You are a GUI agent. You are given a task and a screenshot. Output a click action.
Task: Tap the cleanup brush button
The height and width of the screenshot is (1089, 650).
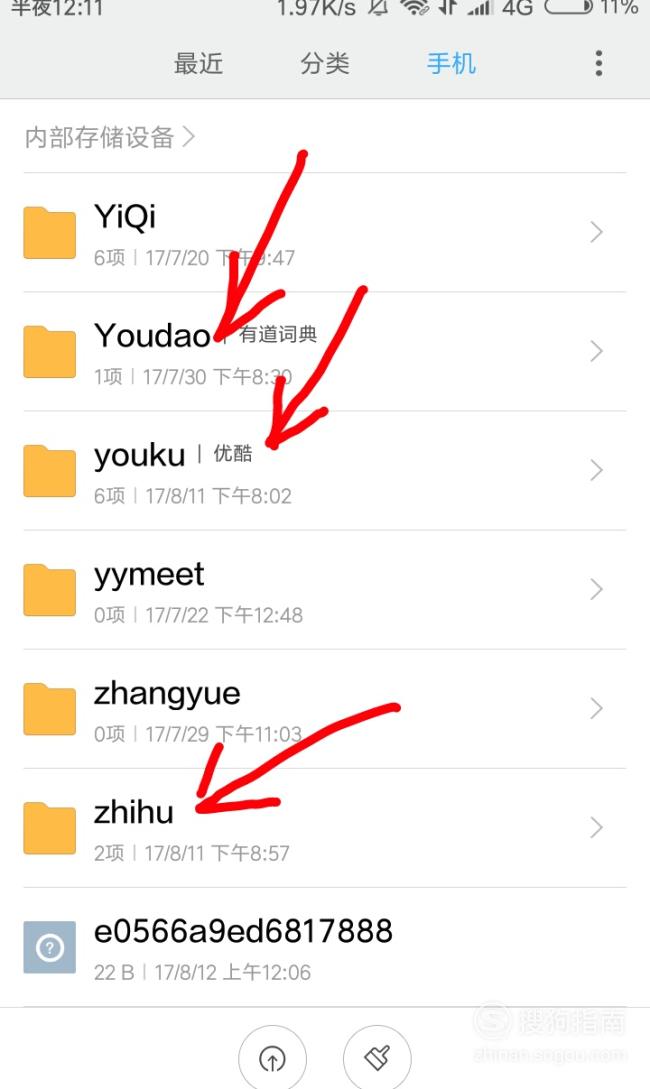point(377,1058)
